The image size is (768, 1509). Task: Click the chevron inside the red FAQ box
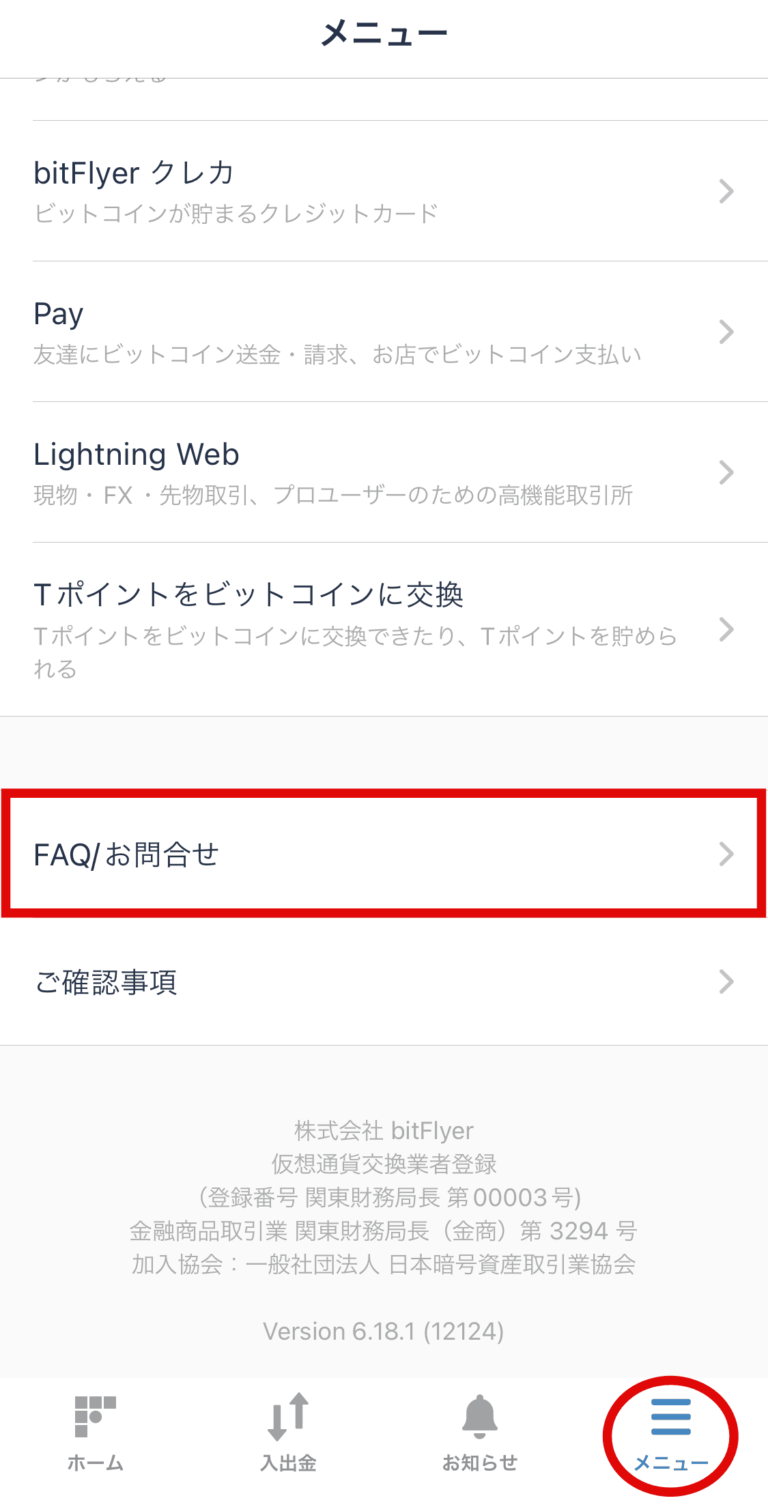pyautogui.click(x=726, y=853)
